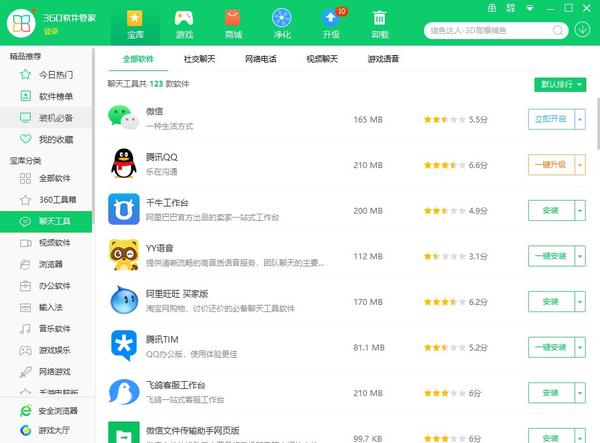The image size is (600, 443).
Task: Open 升级 updates with badge
Action: (x=331, y=23)
